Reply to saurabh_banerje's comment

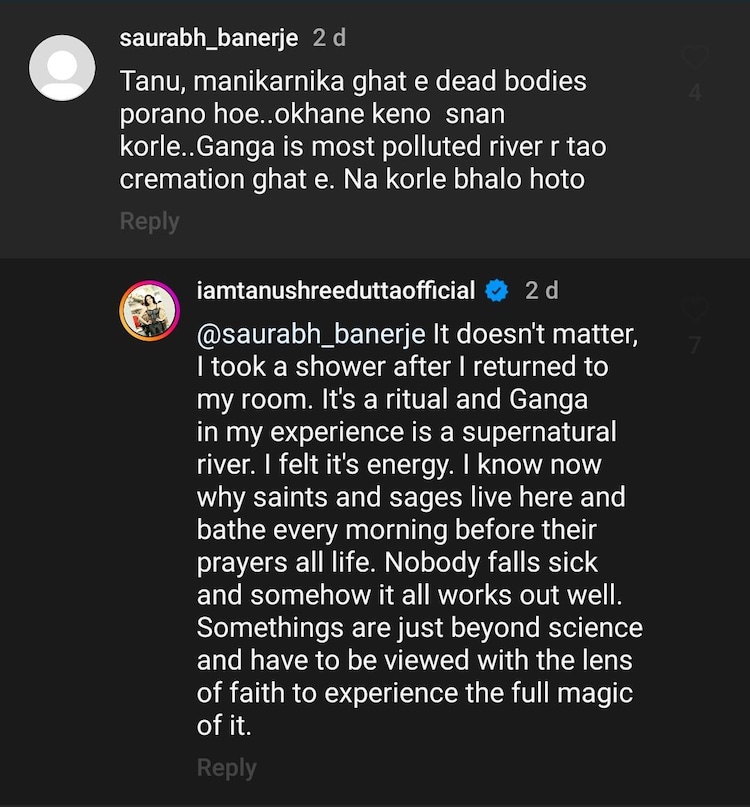[x=149, y=221]
